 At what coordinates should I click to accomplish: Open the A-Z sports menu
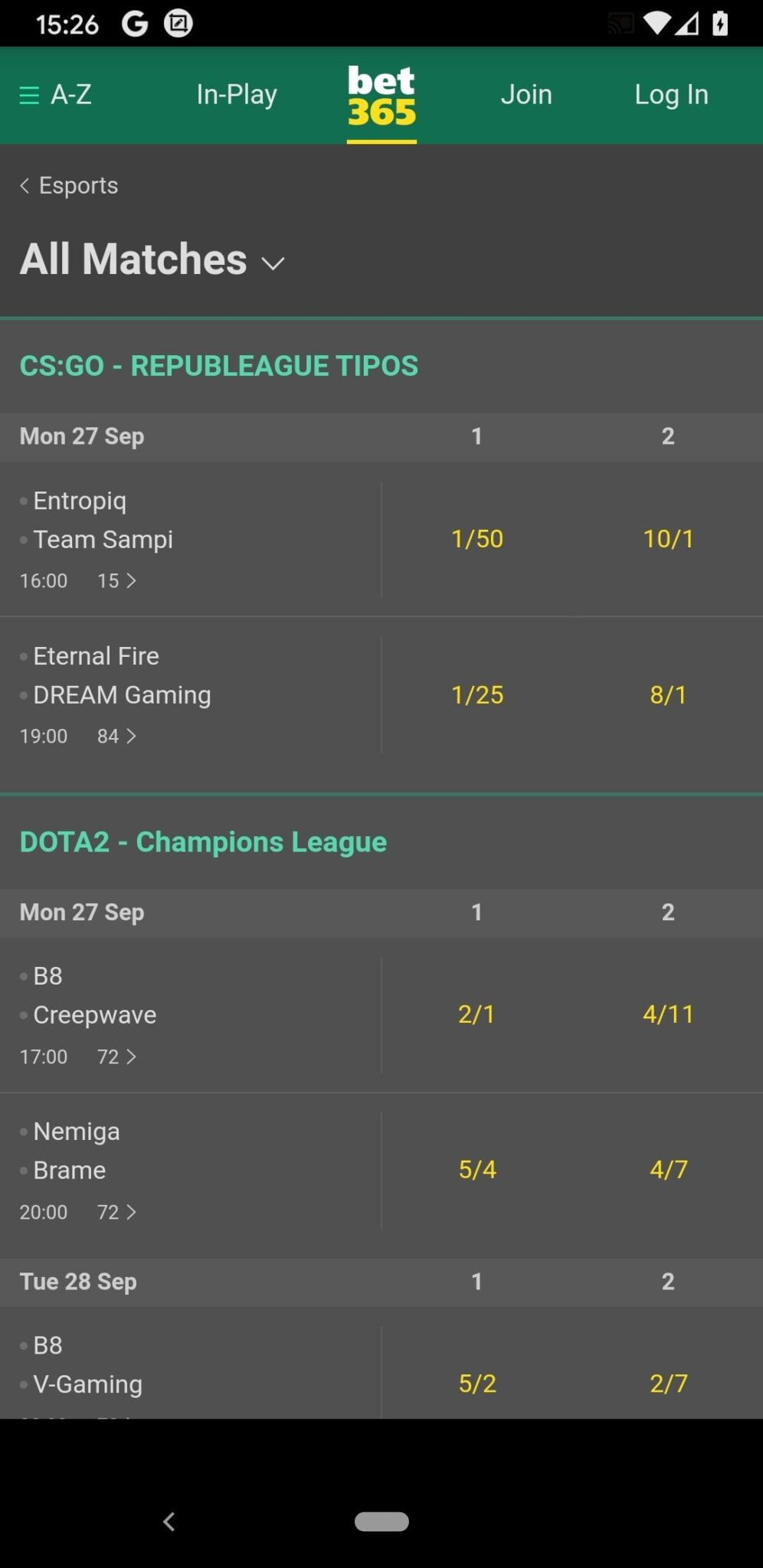55,95
